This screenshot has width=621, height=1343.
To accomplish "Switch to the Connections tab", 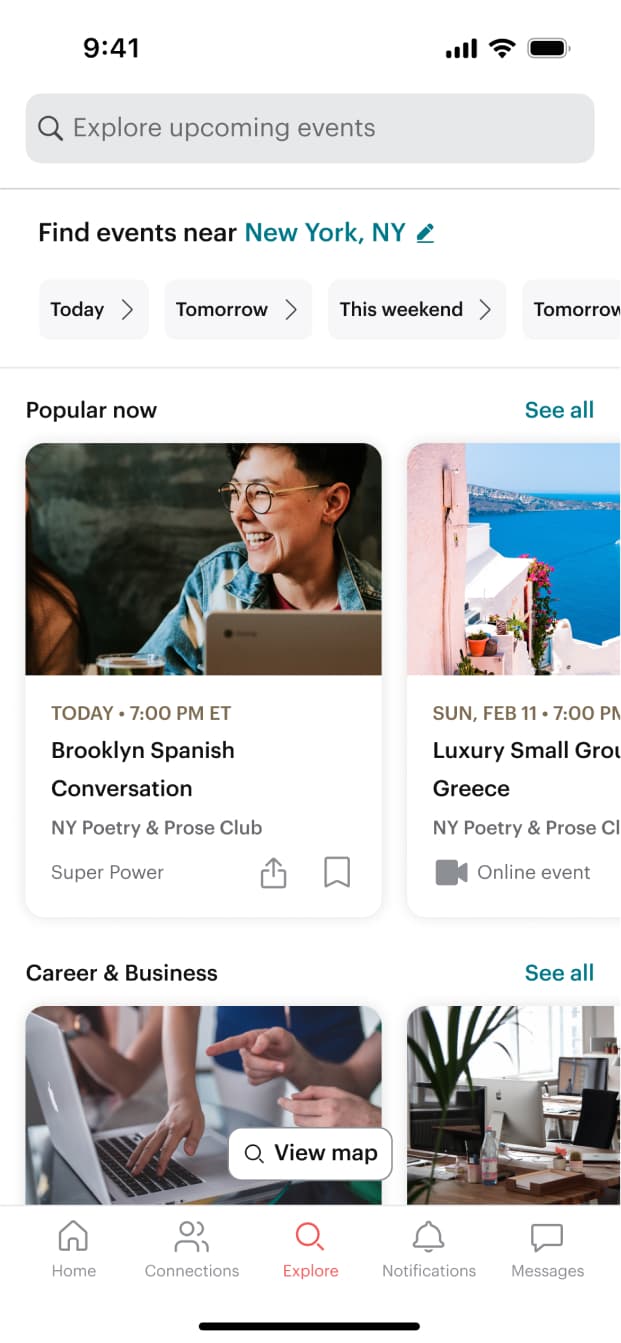I will pyautogui.click(x=192, y=1249).
